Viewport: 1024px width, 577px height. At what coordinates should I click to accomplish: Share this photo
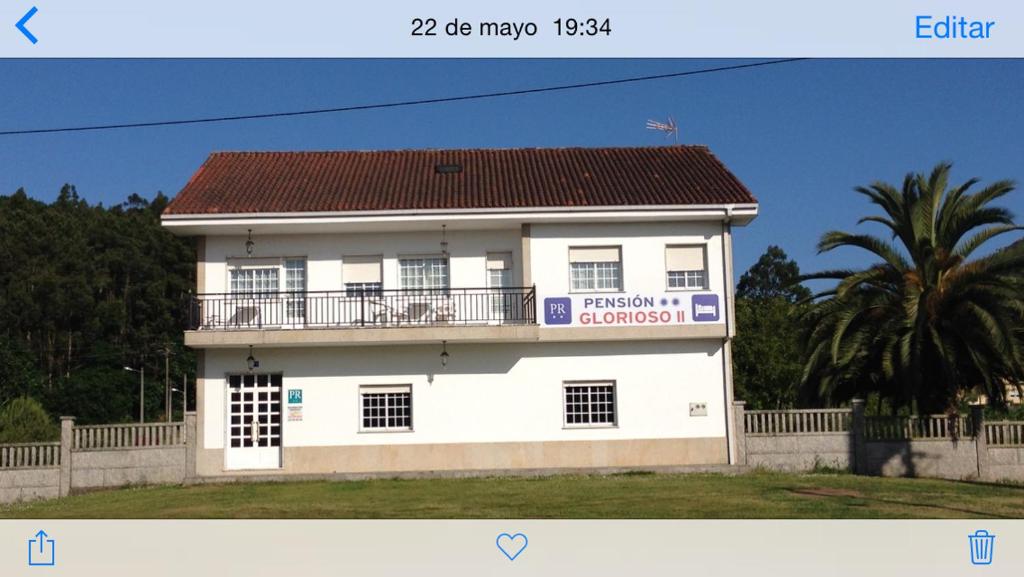[41, 547]
